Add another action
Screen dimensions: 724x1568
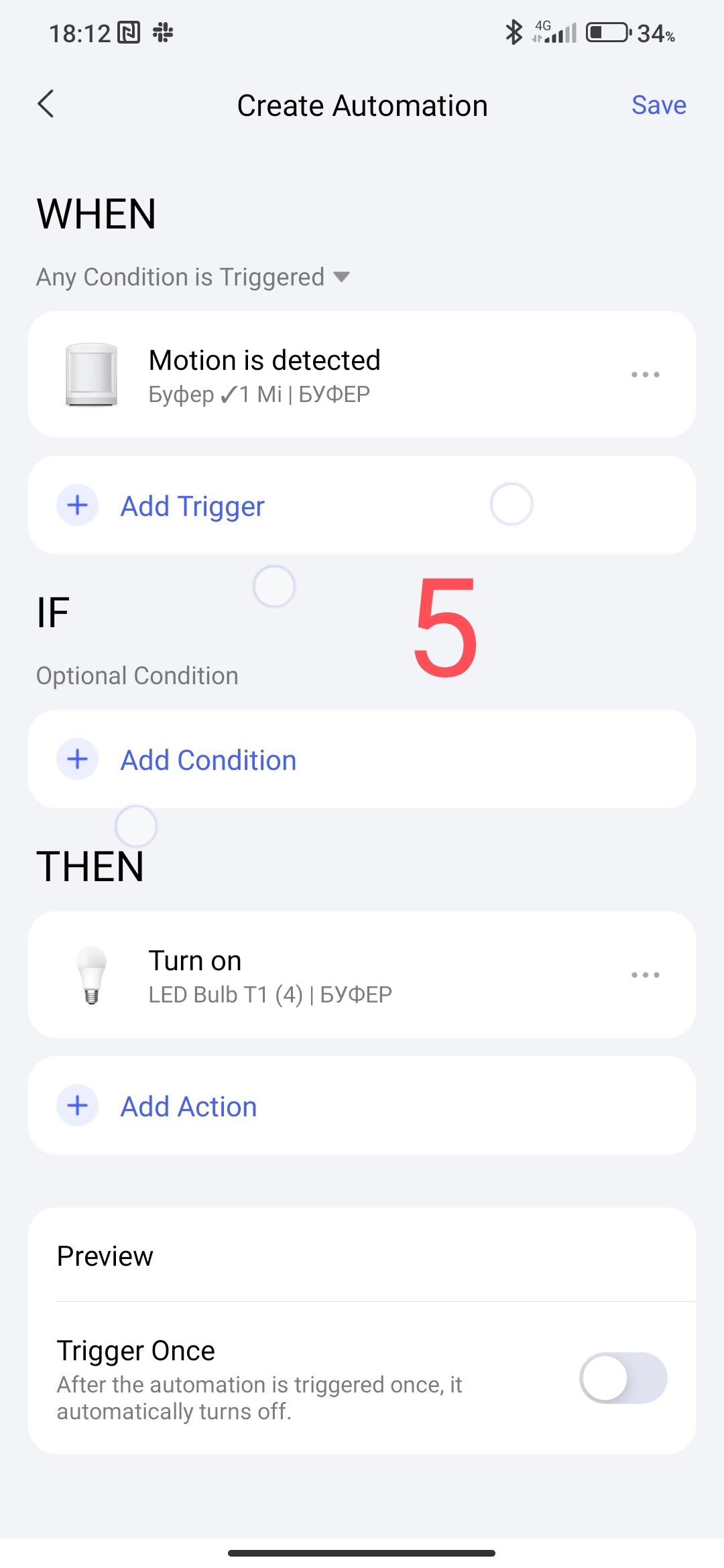point(188,1106)
